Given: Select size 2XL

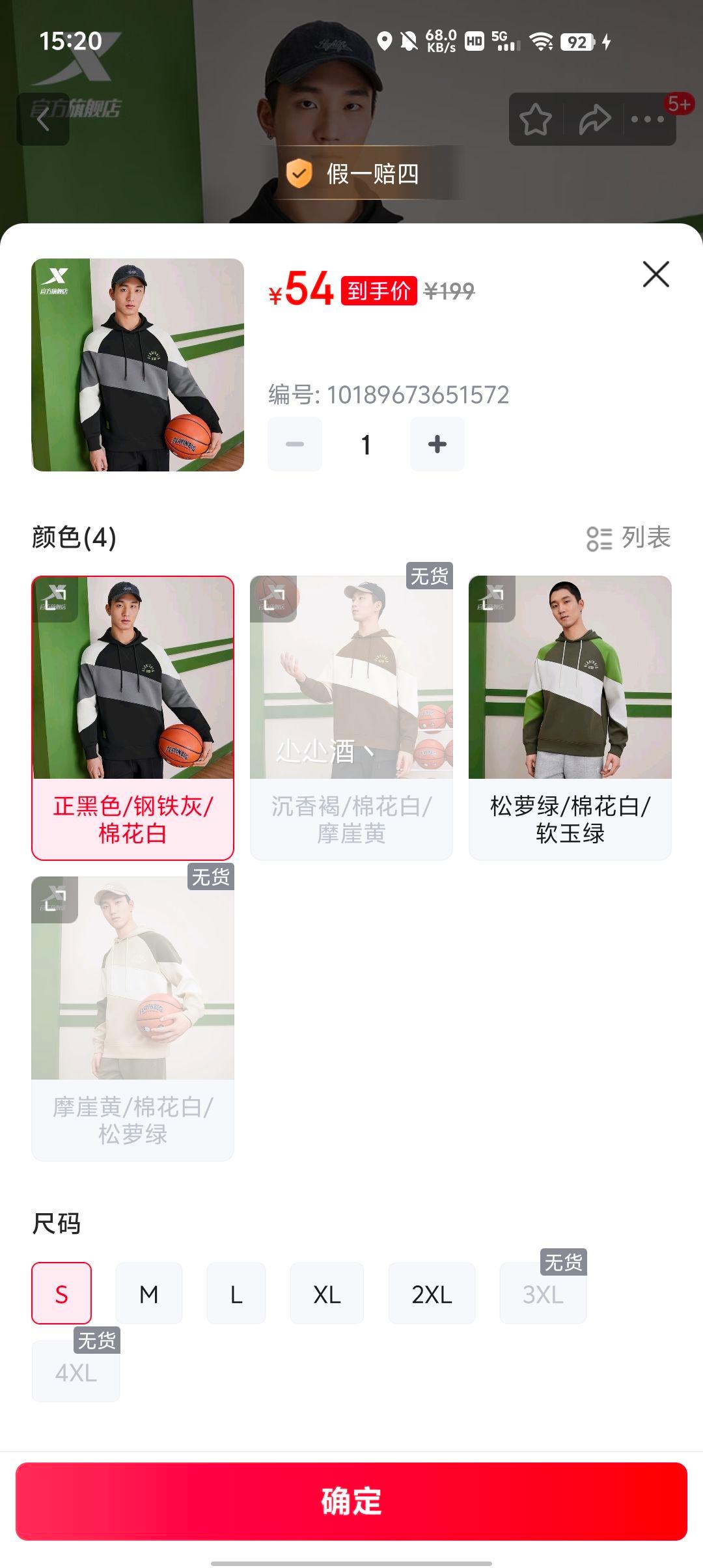Looking at the screenshot, I should pos(432,1293).
